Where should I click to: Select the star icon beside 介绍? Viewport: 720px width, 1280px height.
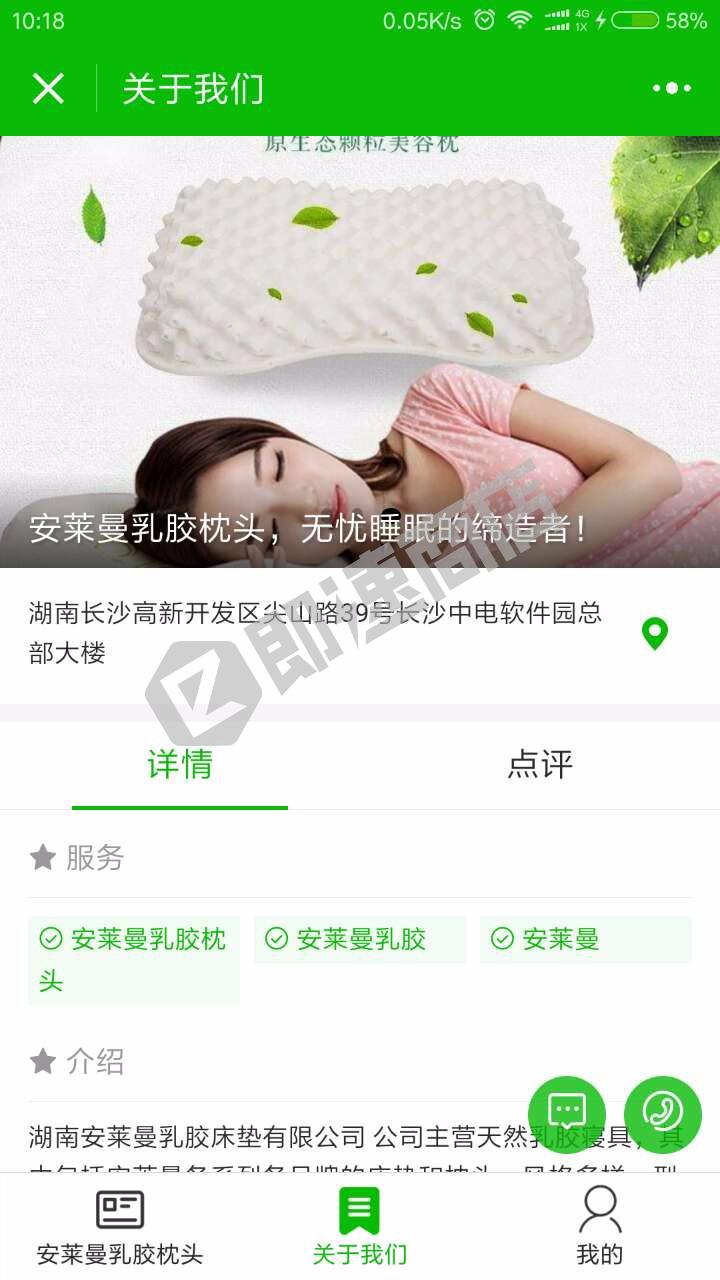coord(42,1063)
